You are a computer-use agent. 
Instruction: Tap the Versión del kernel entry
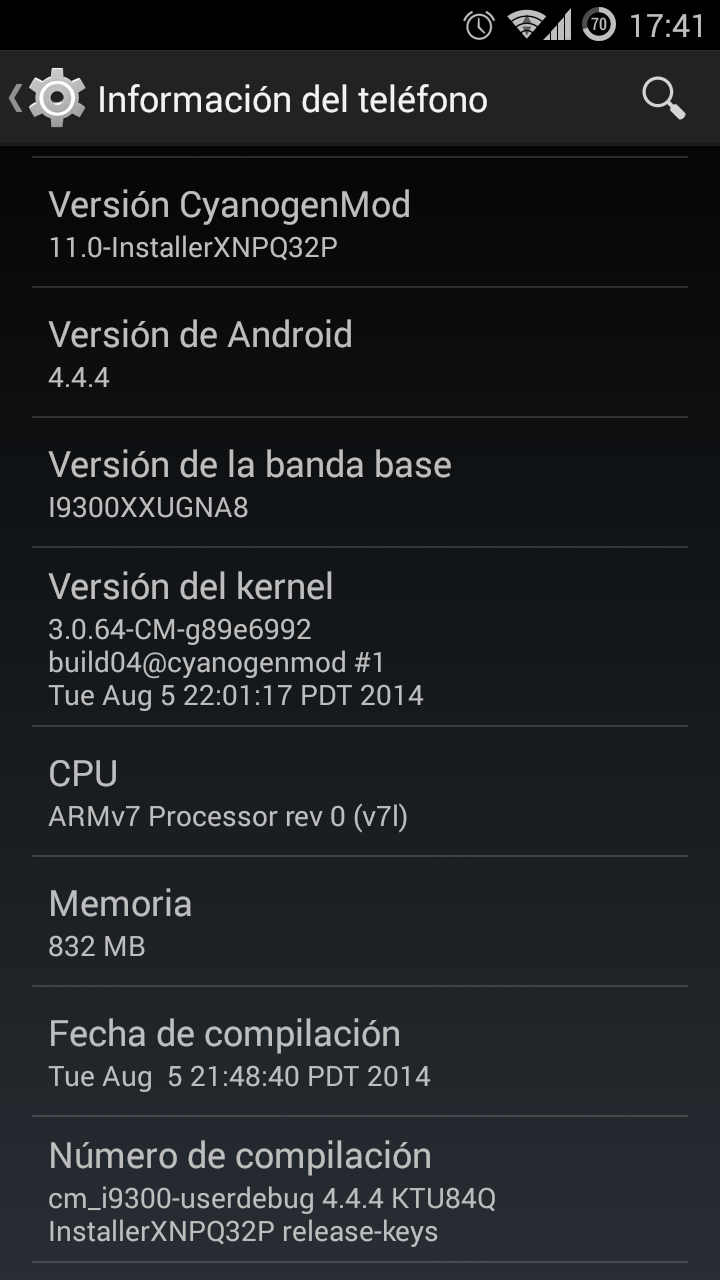[x=360, y=637]
